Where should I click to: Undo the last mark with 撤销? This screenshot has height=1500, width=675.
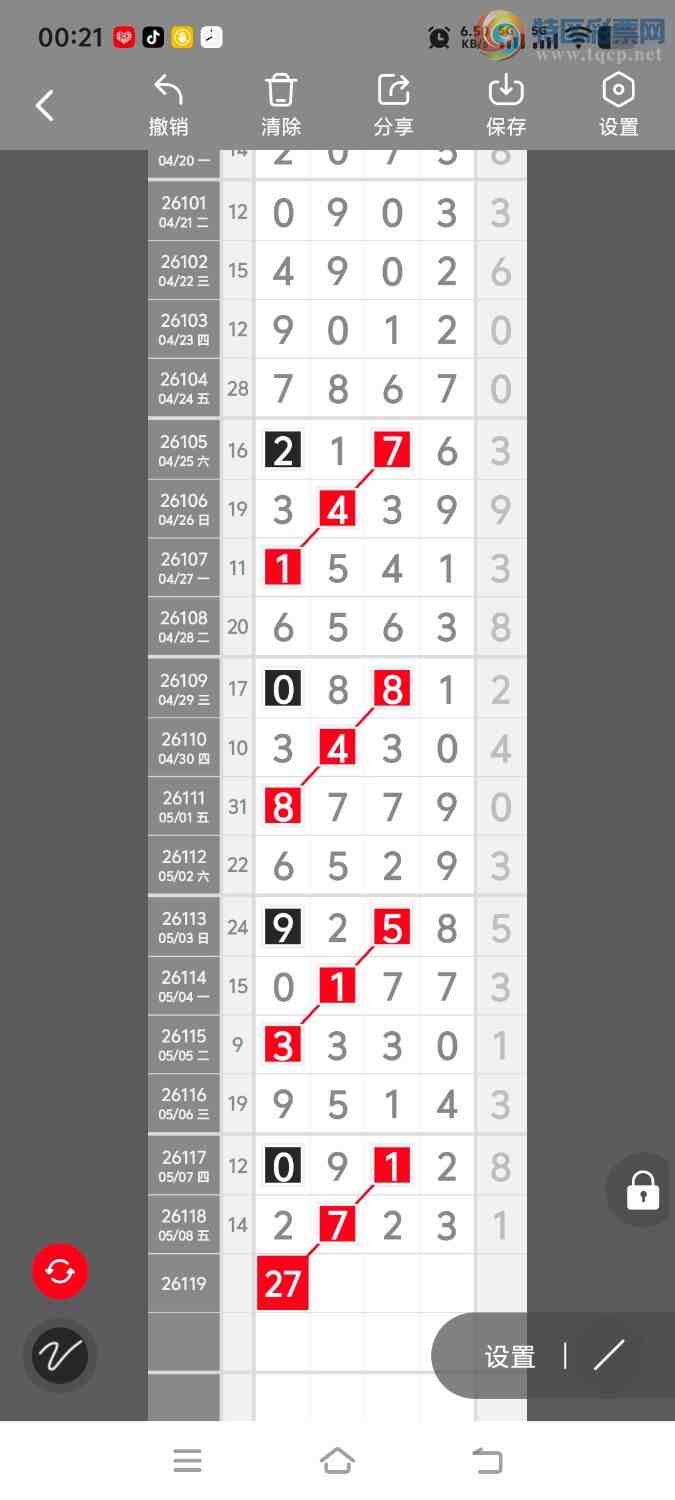pos(169,106)
